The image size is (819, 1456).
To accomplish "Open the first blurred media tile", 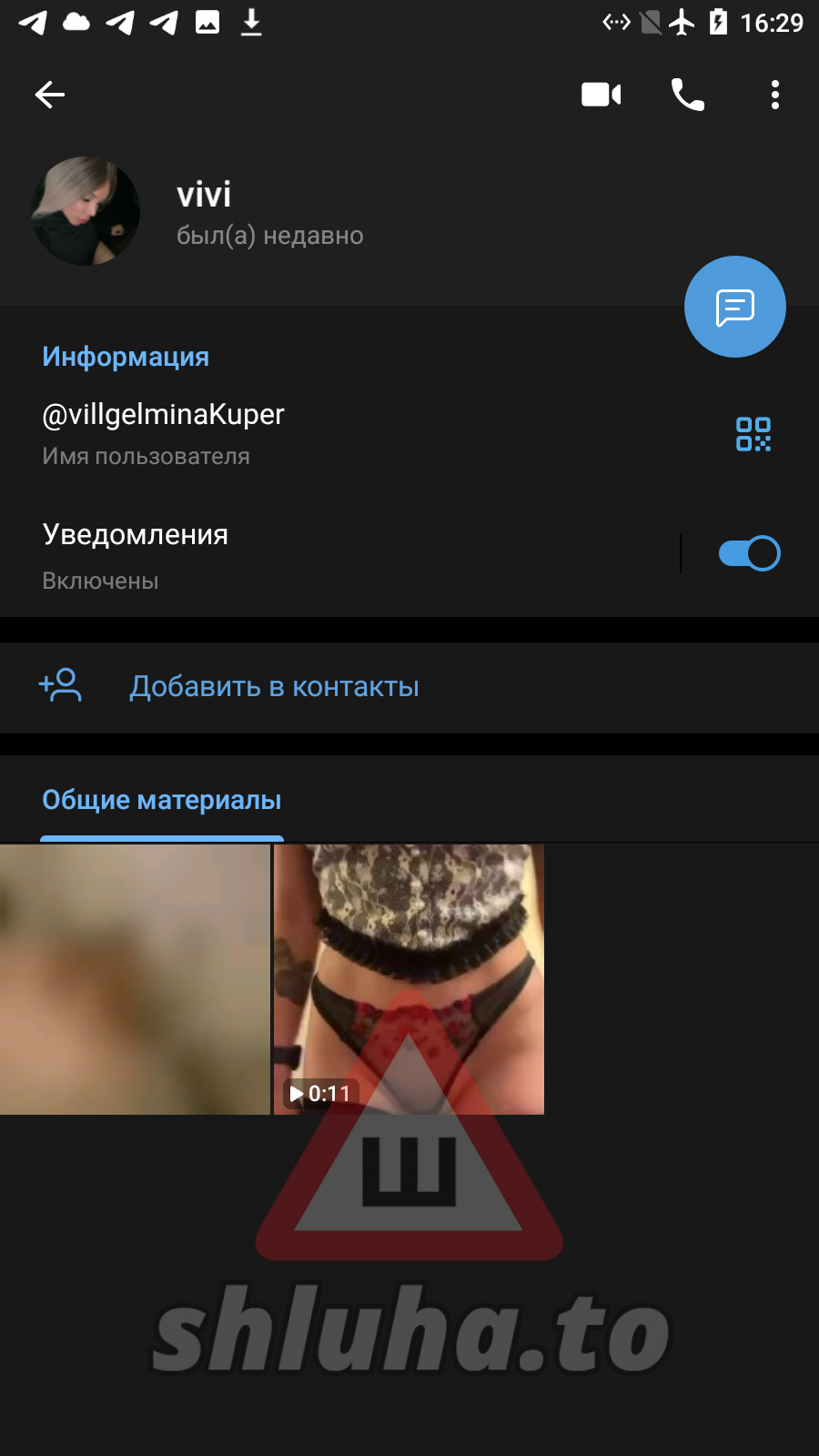I will 135,979.
